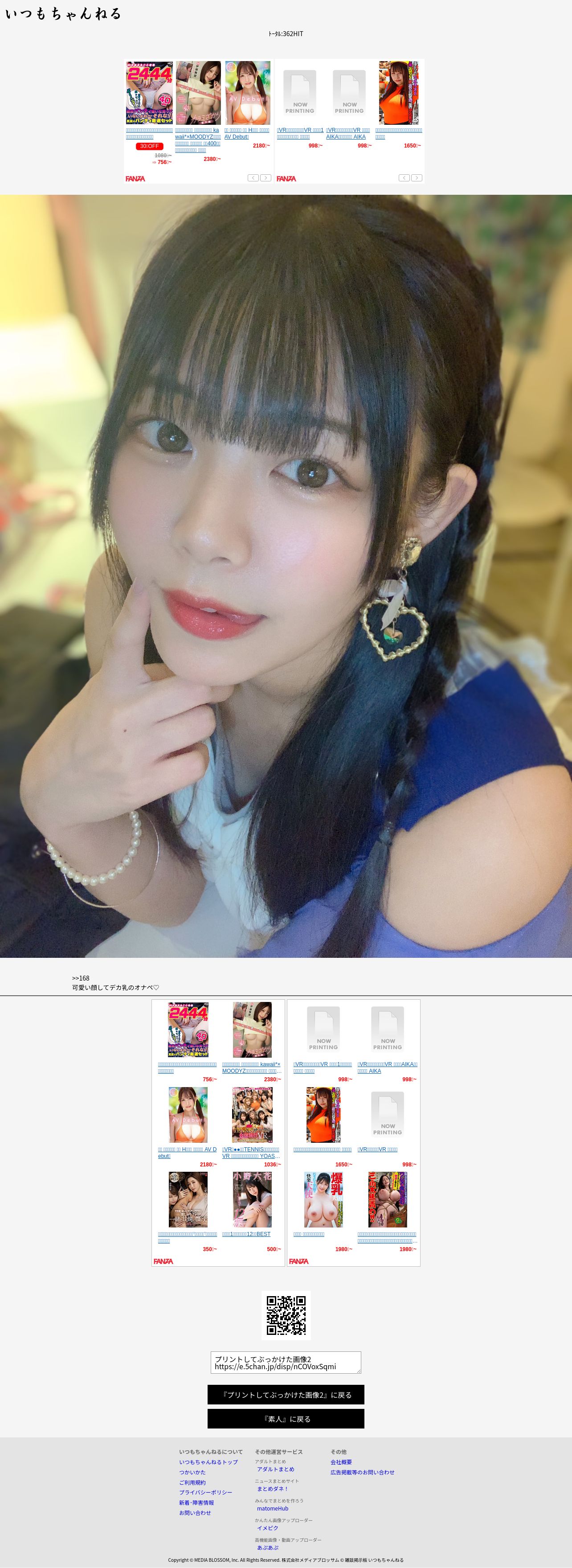Open the つかいかた guide link
This screenshot has width=572, height=1568.
[192, 1472]
